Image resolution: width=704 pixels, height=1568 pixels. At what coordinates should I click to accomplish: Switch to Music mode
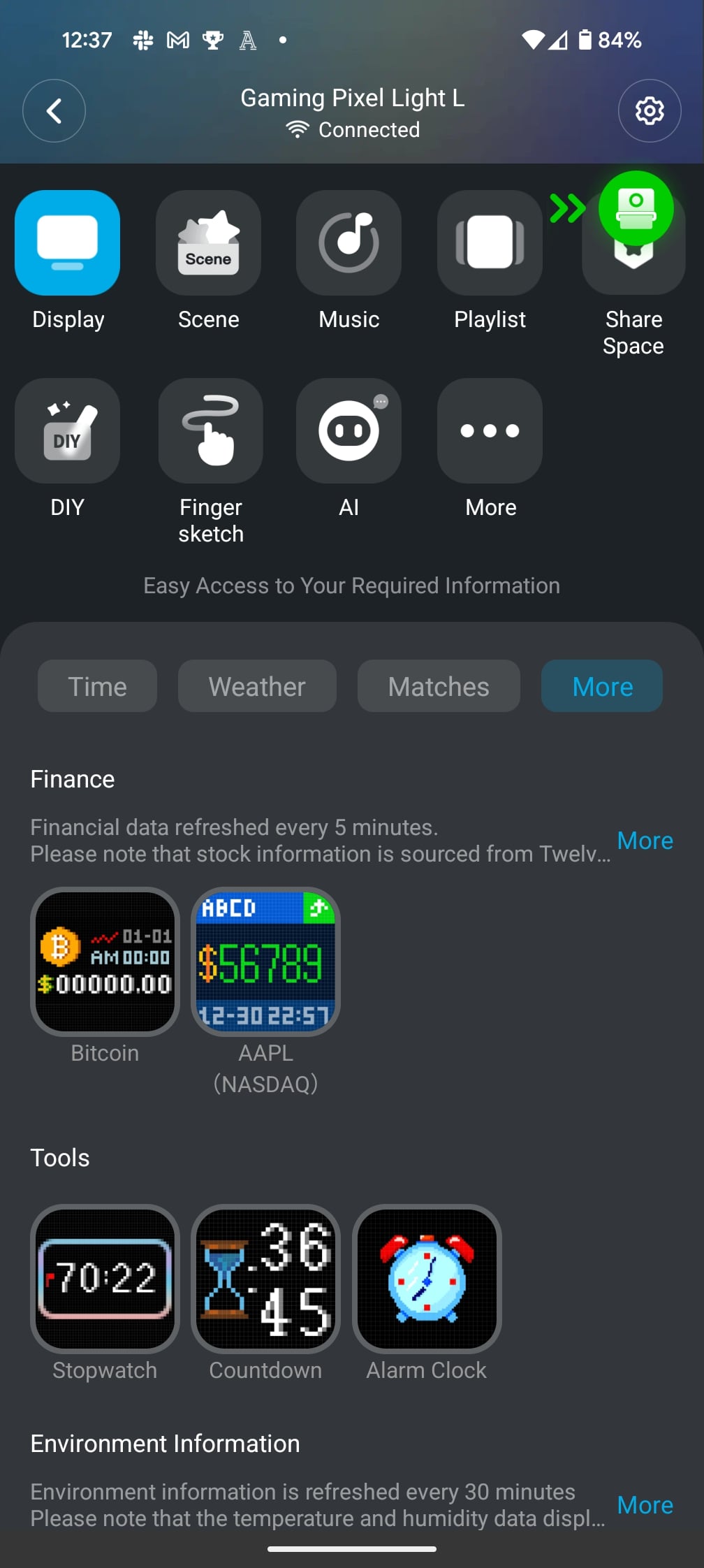tap(349, 242)
